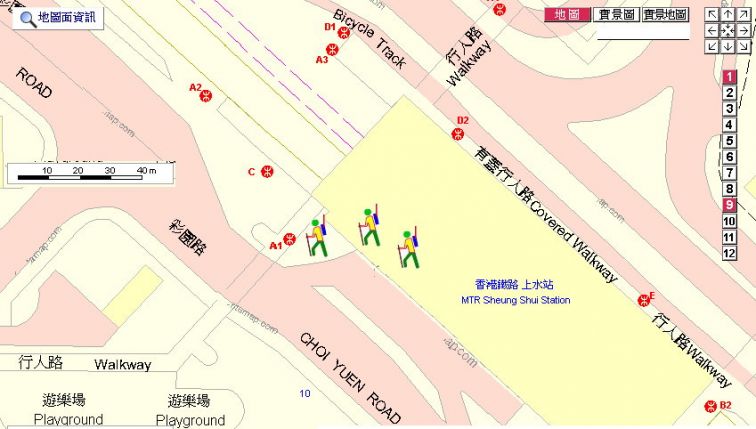Recenter the map with the center pan button
This screenshot has width=756, height=429.
click(x=728, y=31)
